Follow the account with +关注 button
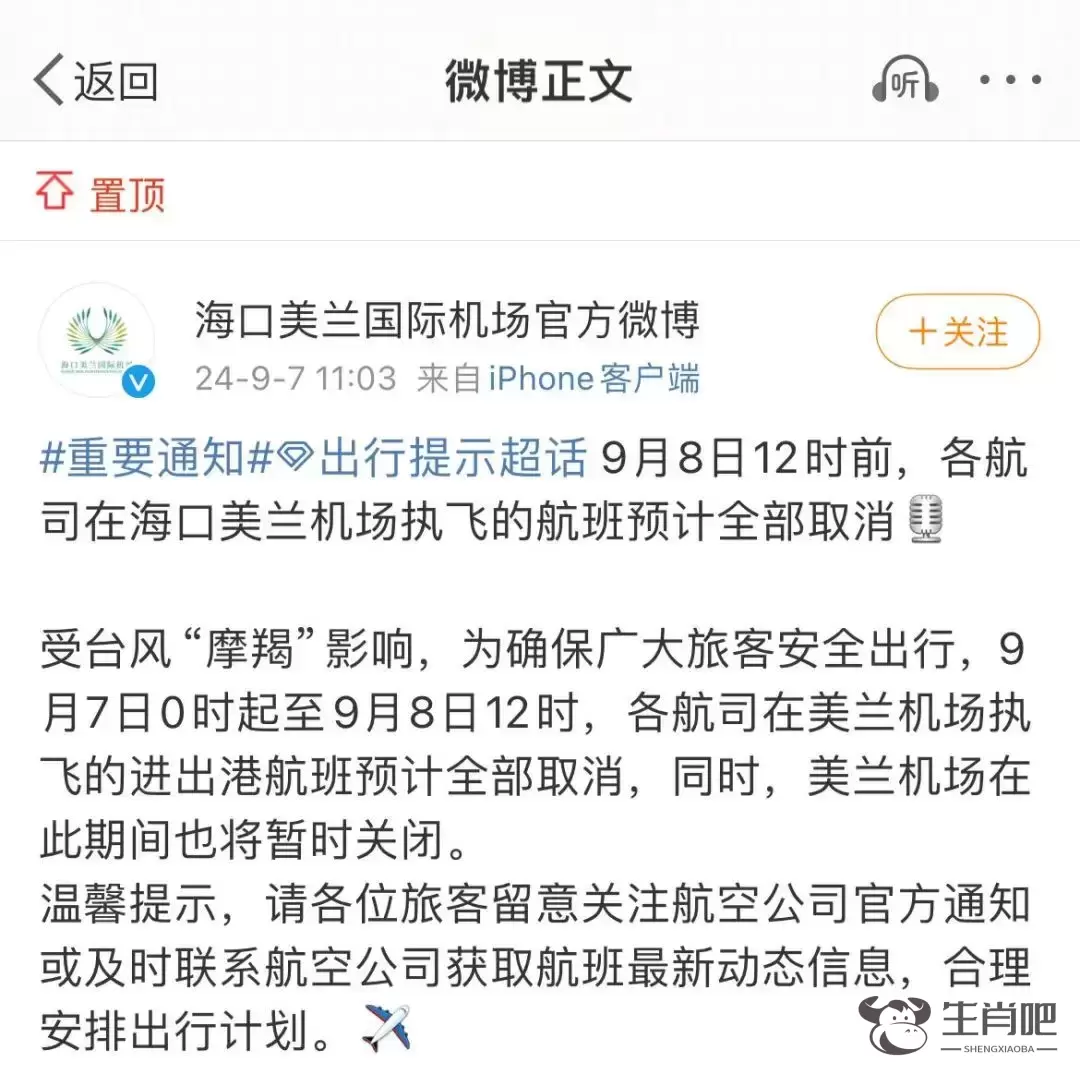Viewport: 1080px width, 1074px height. [957, 333]
